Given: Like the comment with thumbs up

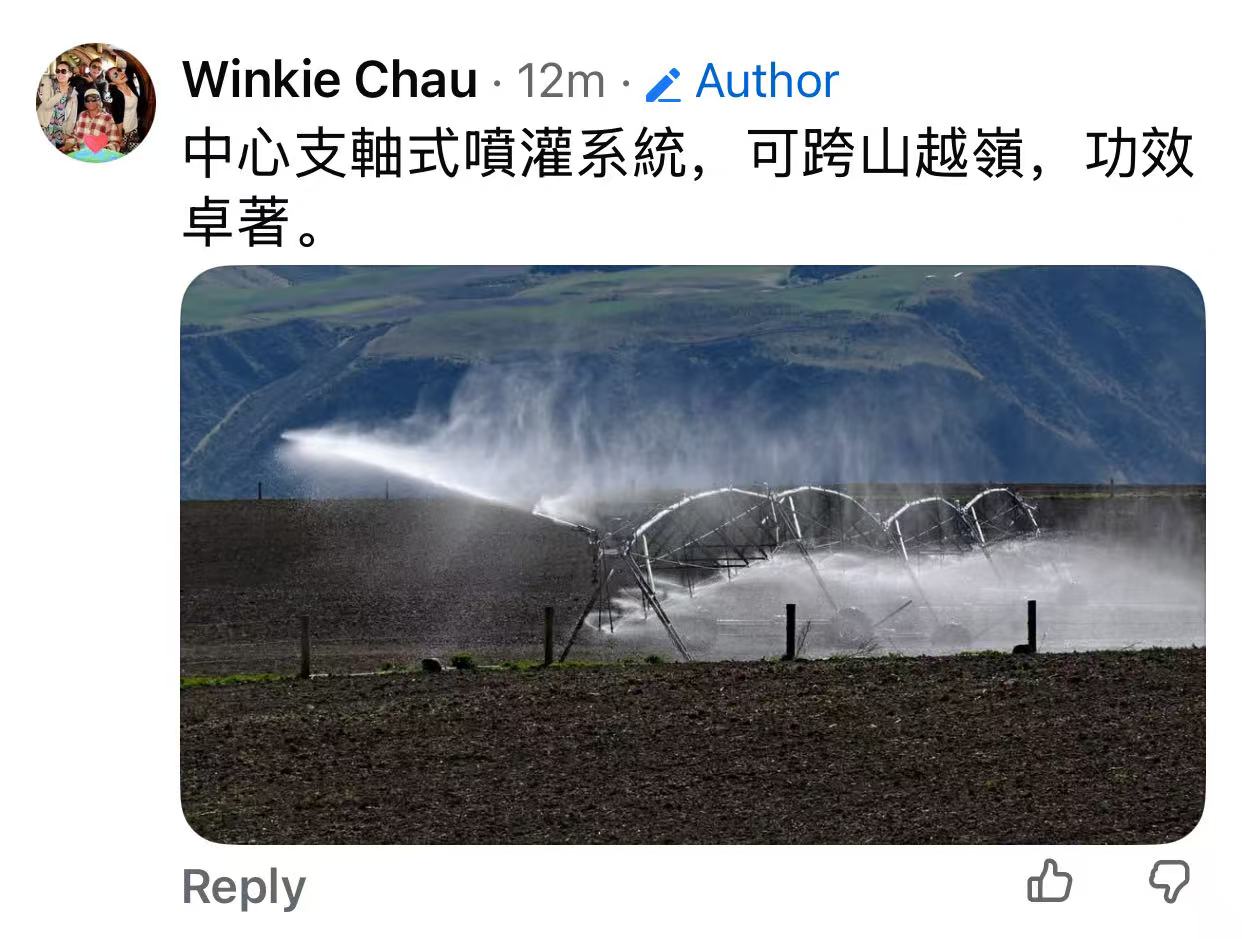Looking at the screenshot, I should [x=1049, y=882].
